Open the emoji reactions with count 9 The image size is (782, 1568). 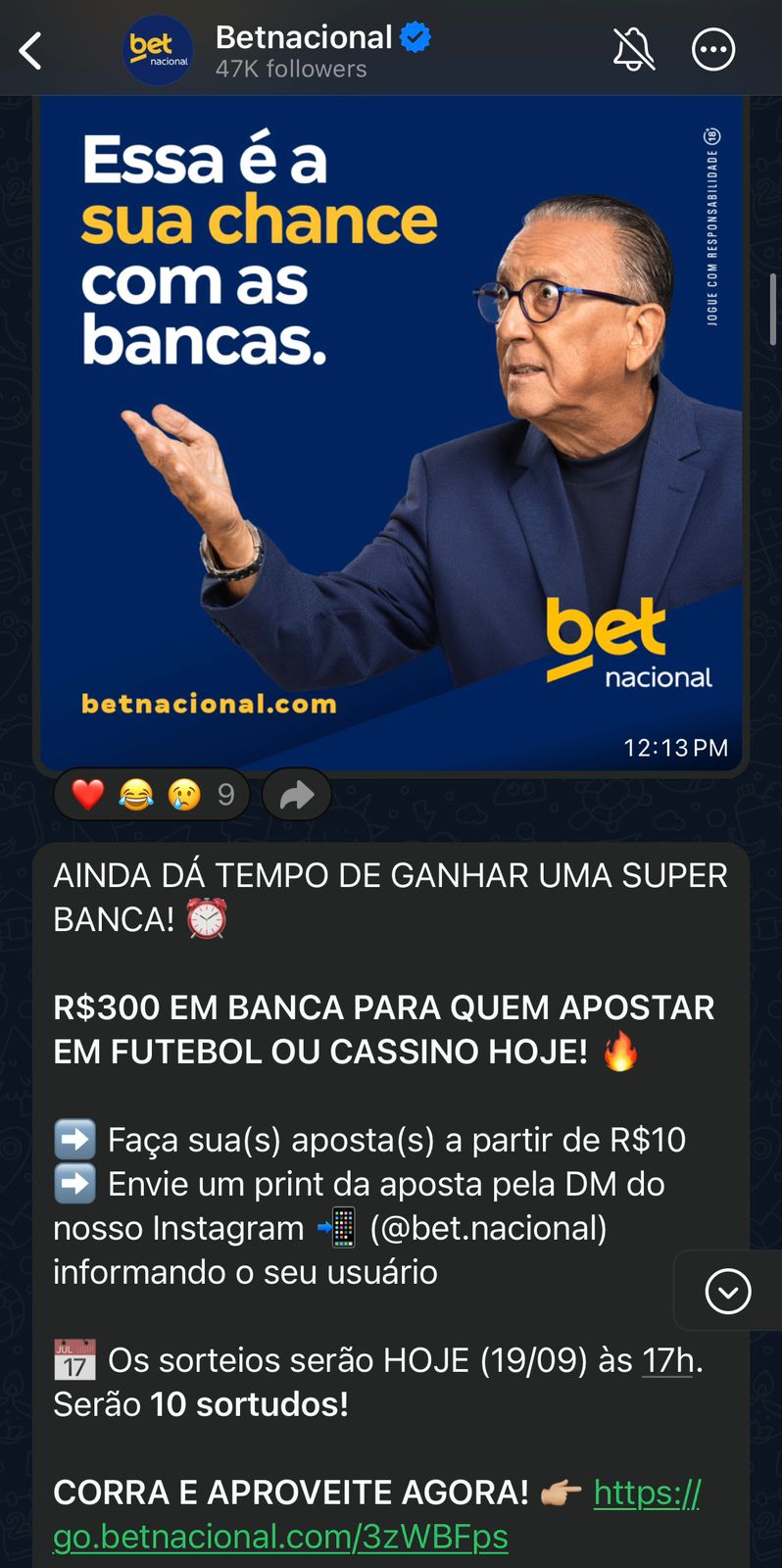tap(152, 795)
